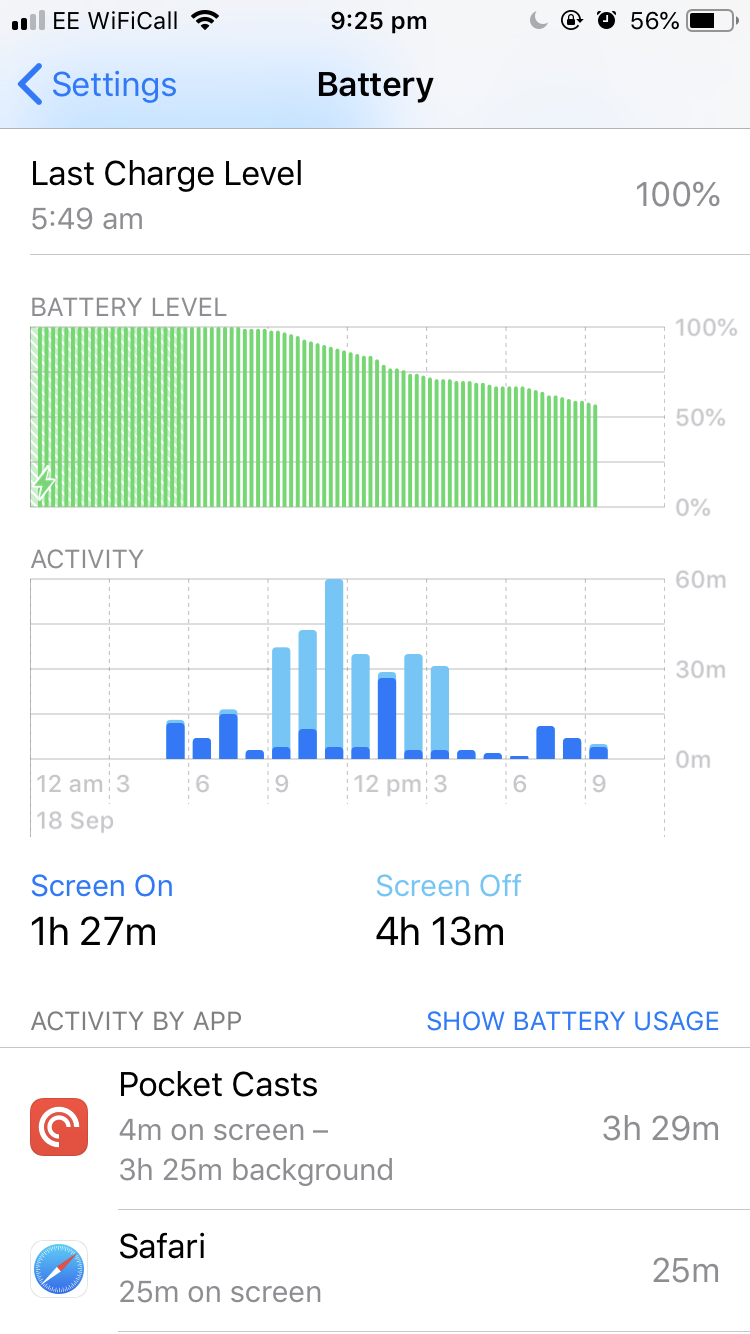The height and width of the screenshot is (1334, 750).
Task: Go back to Settings
Action: click(97, 85)
